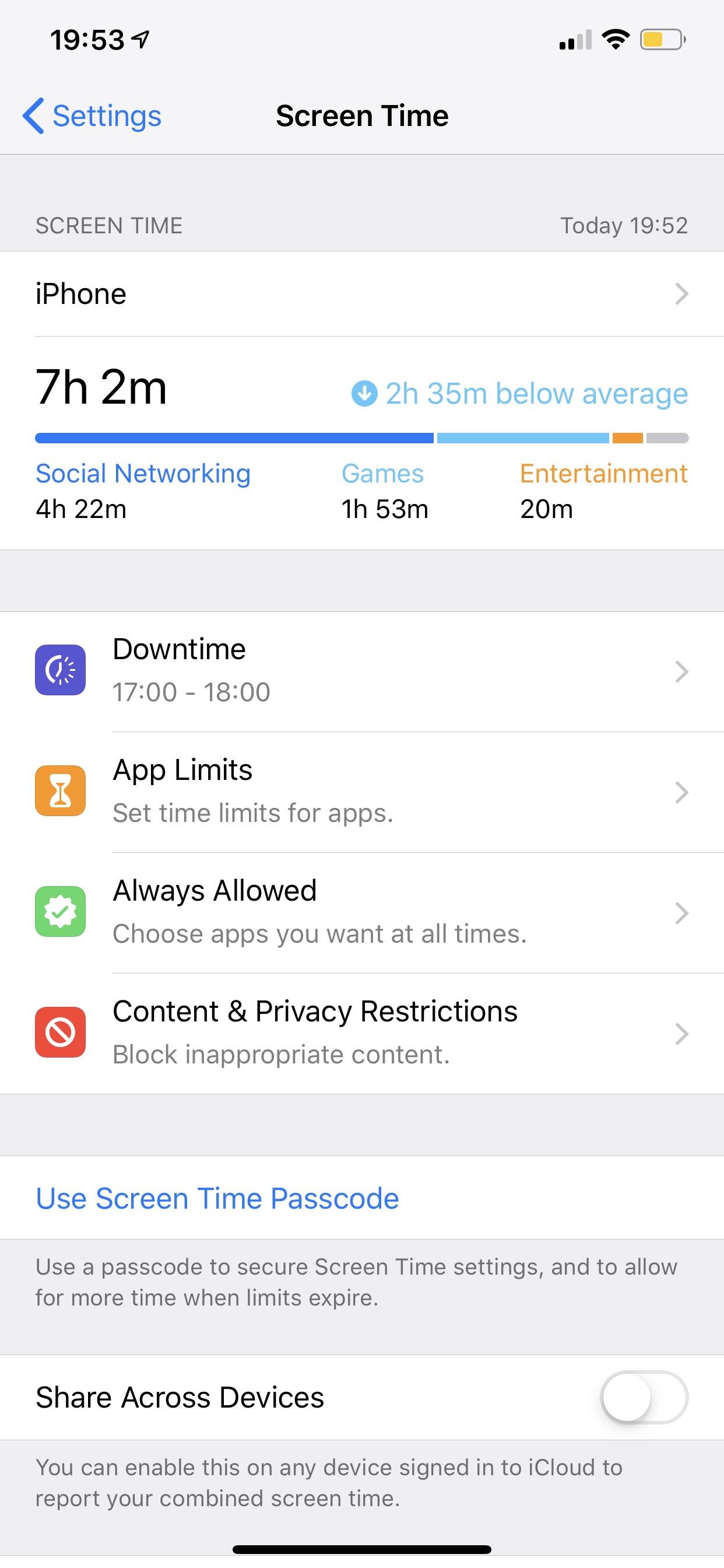724x1568 pixels.
Task: Tap the purple Downtime icon
Action: 60,670
